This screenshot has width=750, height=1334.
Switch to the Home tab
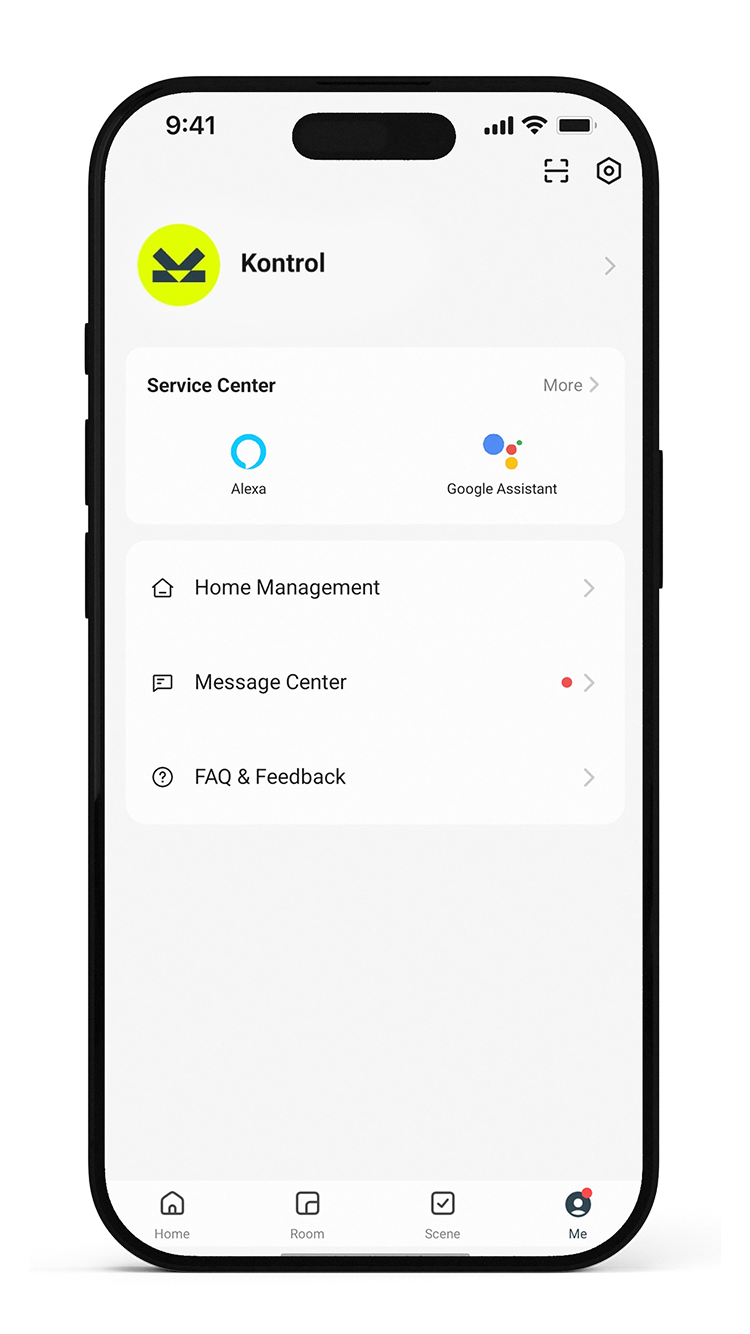tap(172, 1214)
